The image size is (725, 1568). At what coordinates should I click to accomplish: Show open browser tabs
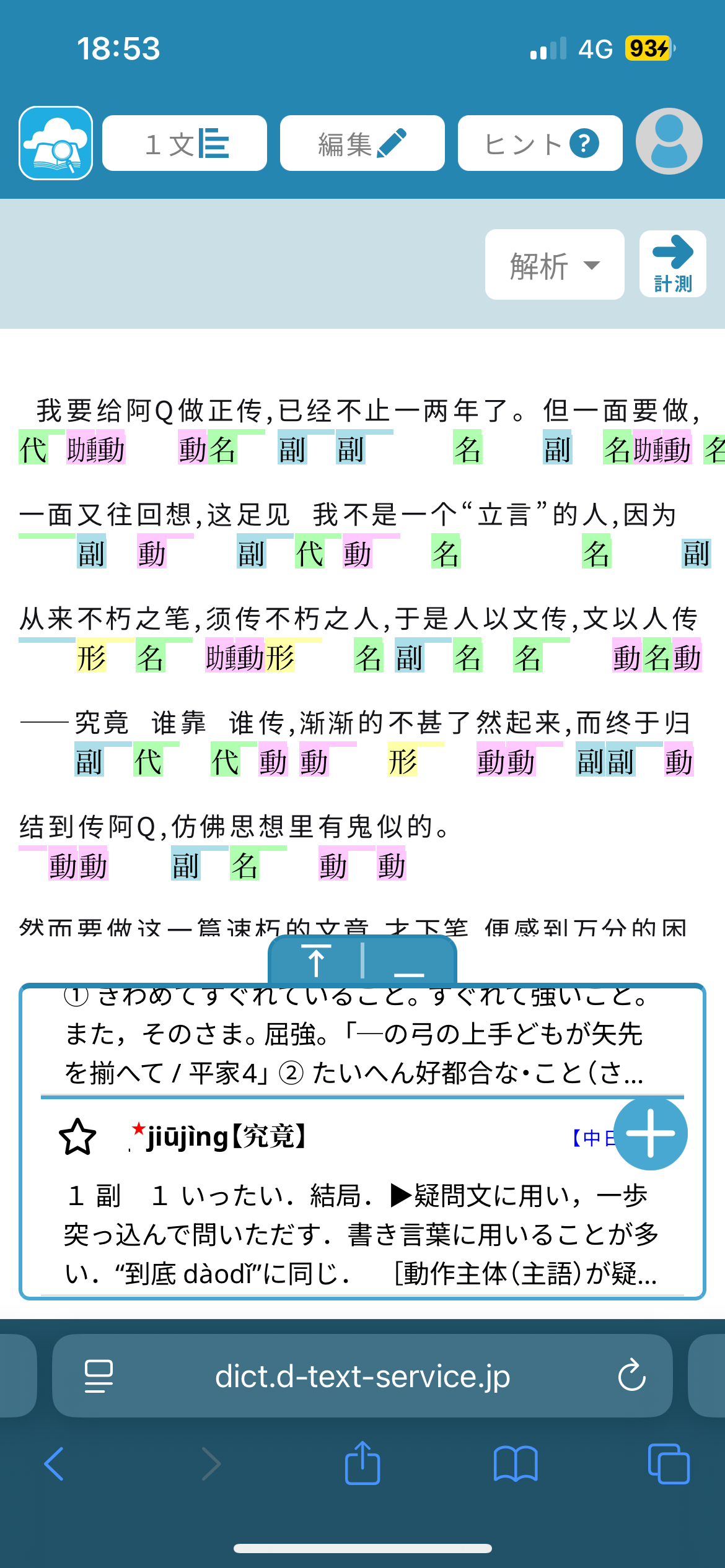coord(668,1464)
